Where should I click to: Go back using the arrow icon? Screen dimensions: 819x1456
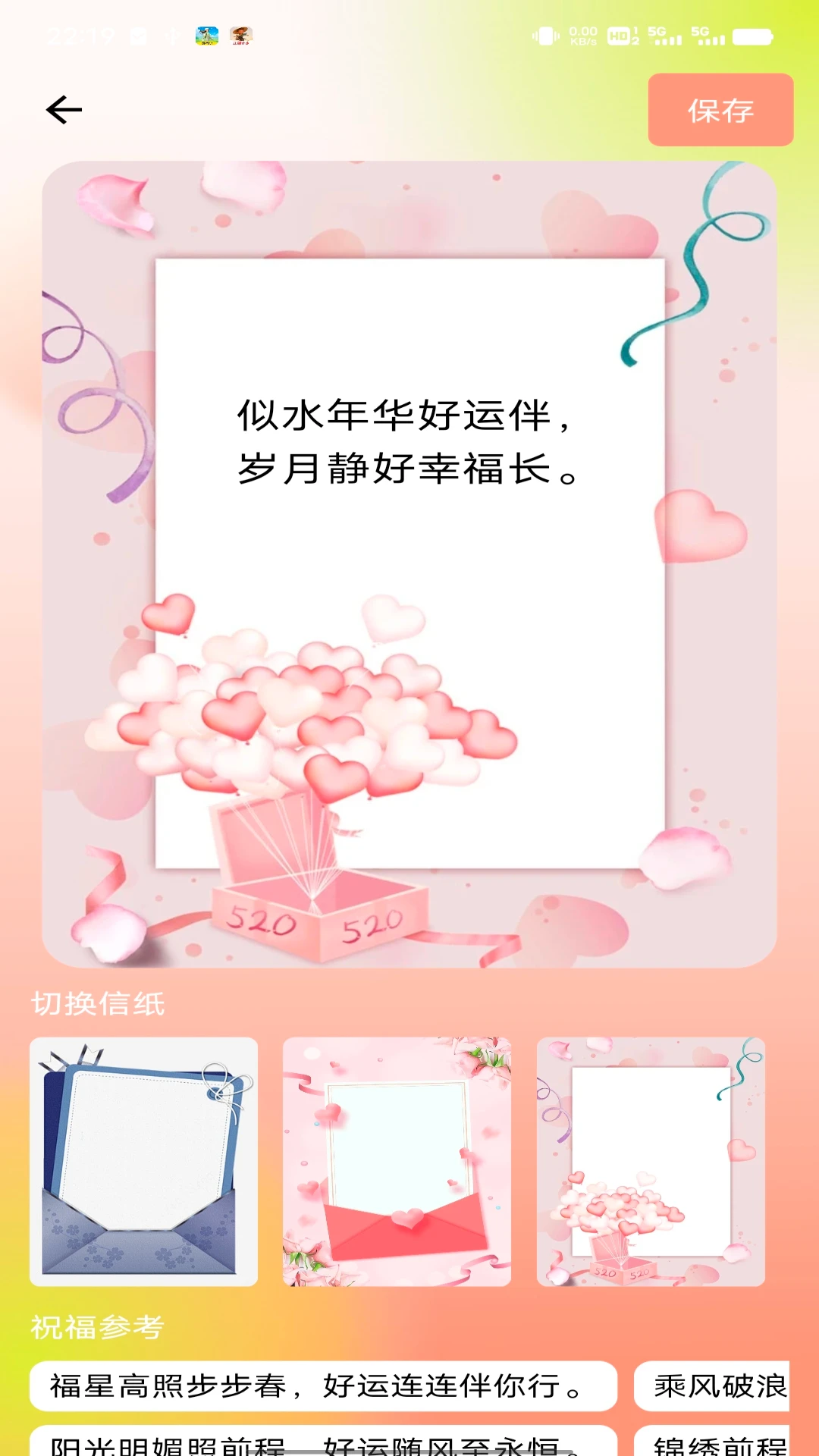point(64,110)
